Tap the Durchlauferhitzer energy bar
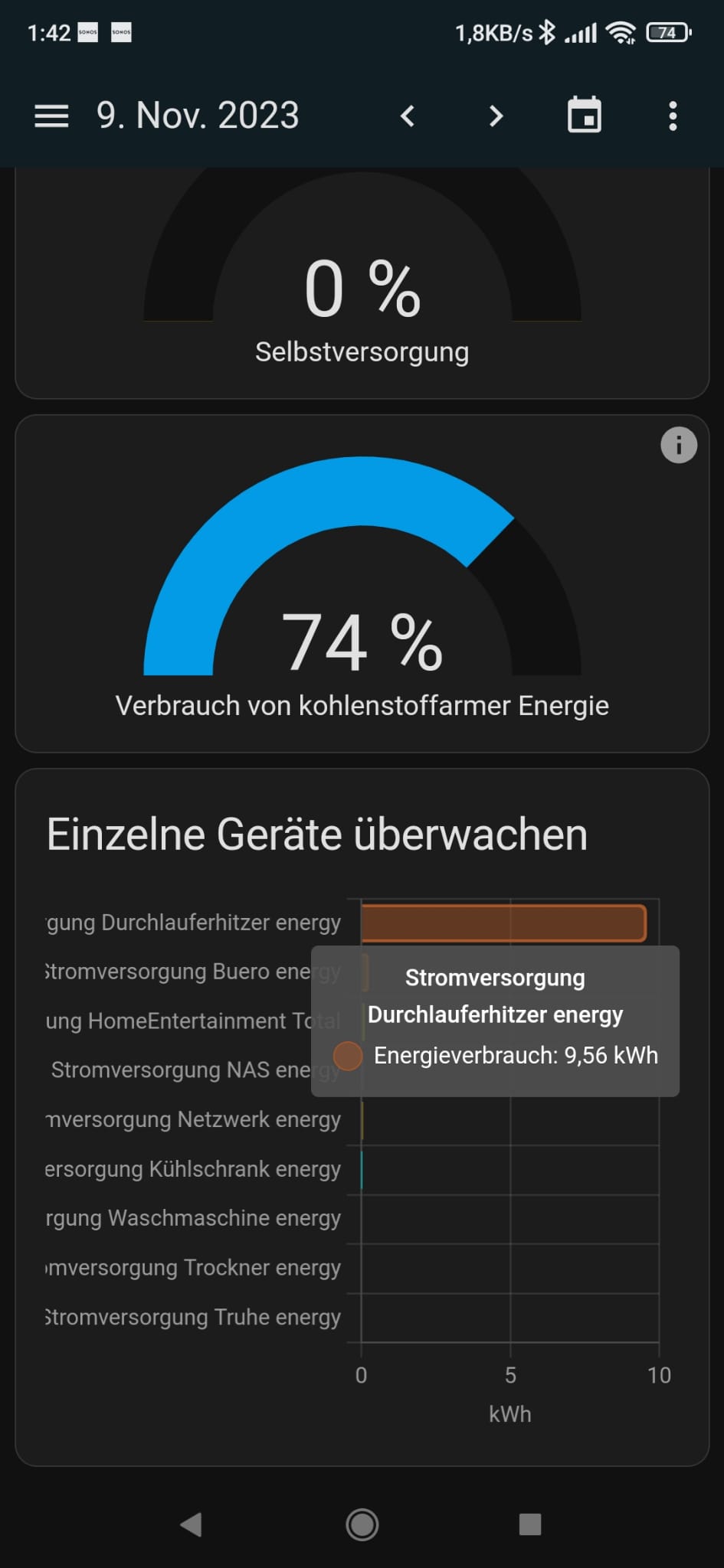724x1568 pixels. click(x=503, y=923)
